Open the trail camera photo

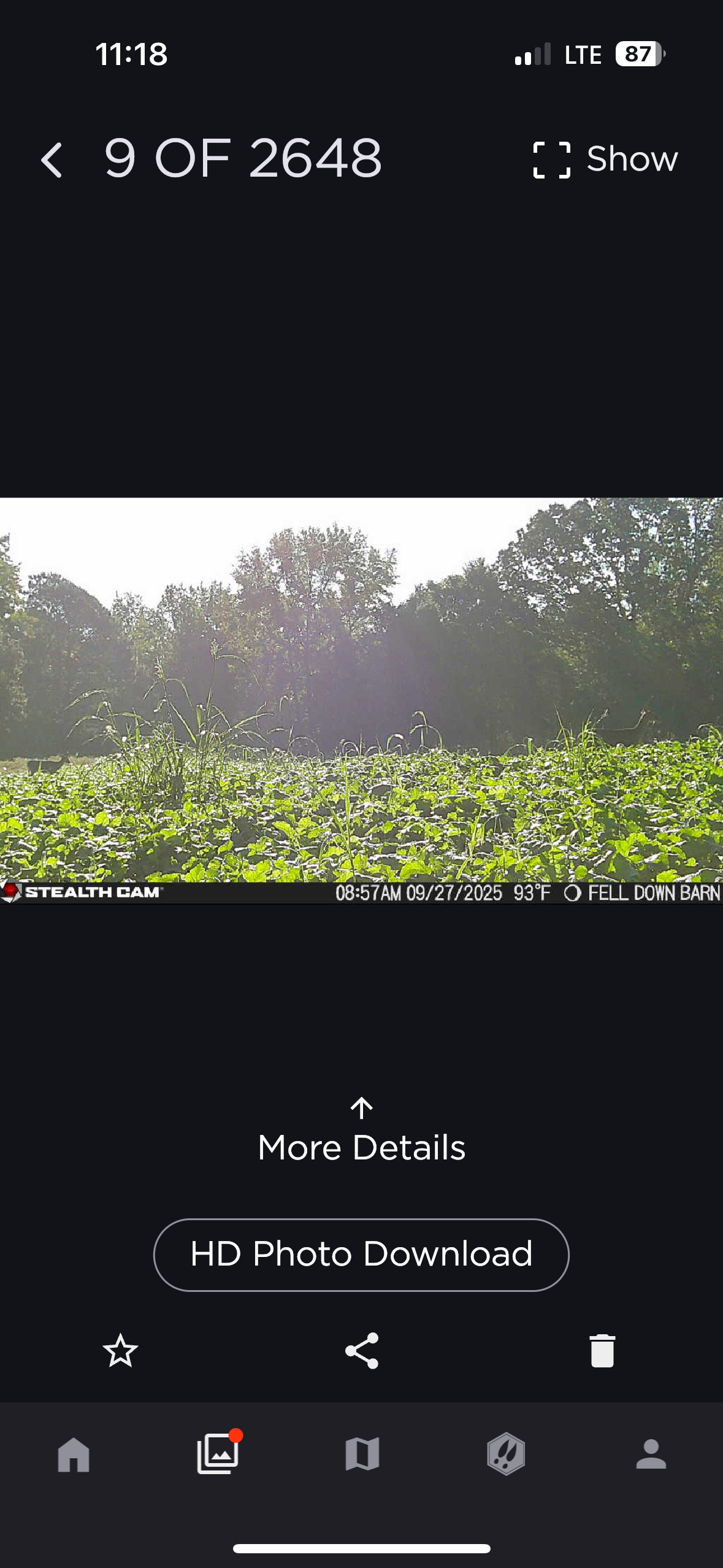click(x=361, y=699)
